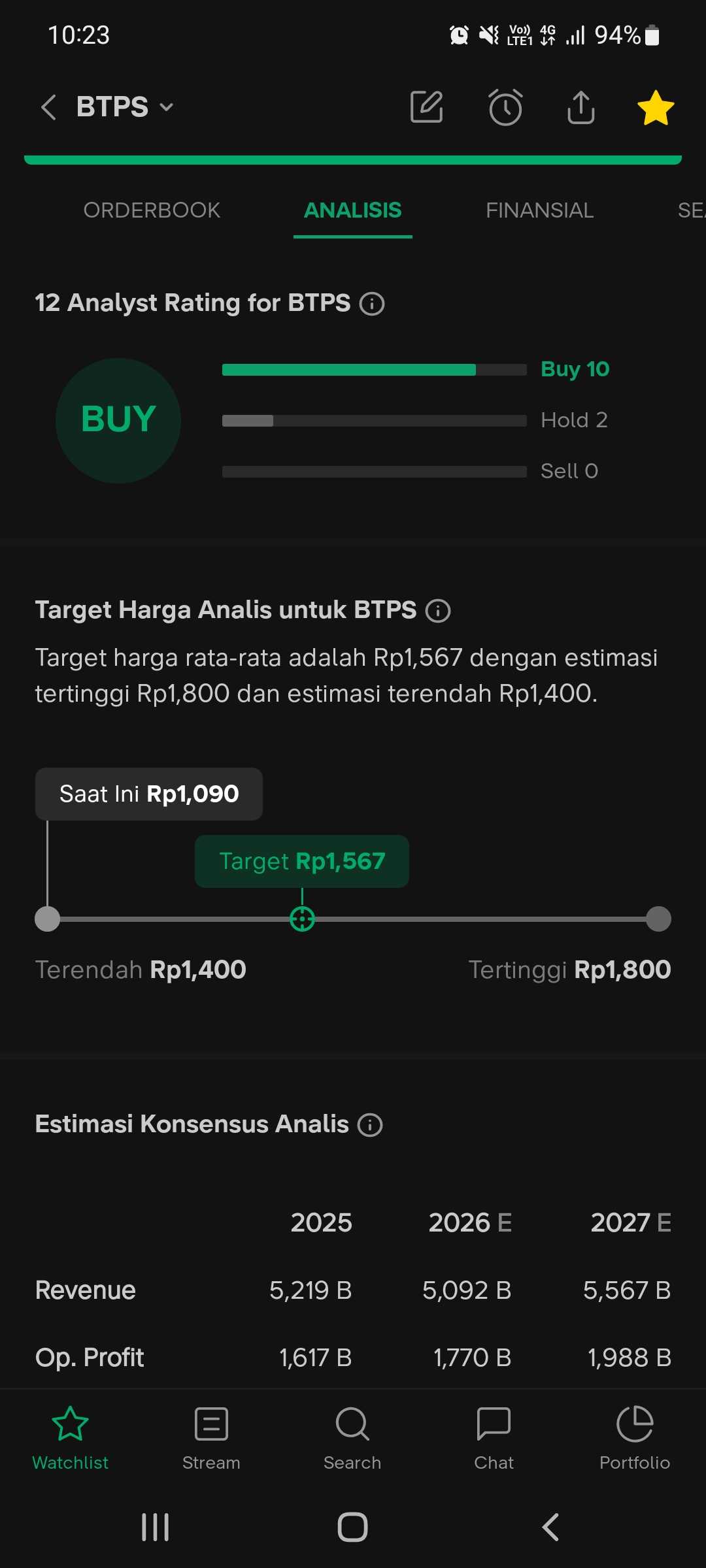Switch to the FINANSIAL tab
Image resolution: width=706 pixels, height=1568 pixels.
tap(539, 210)
